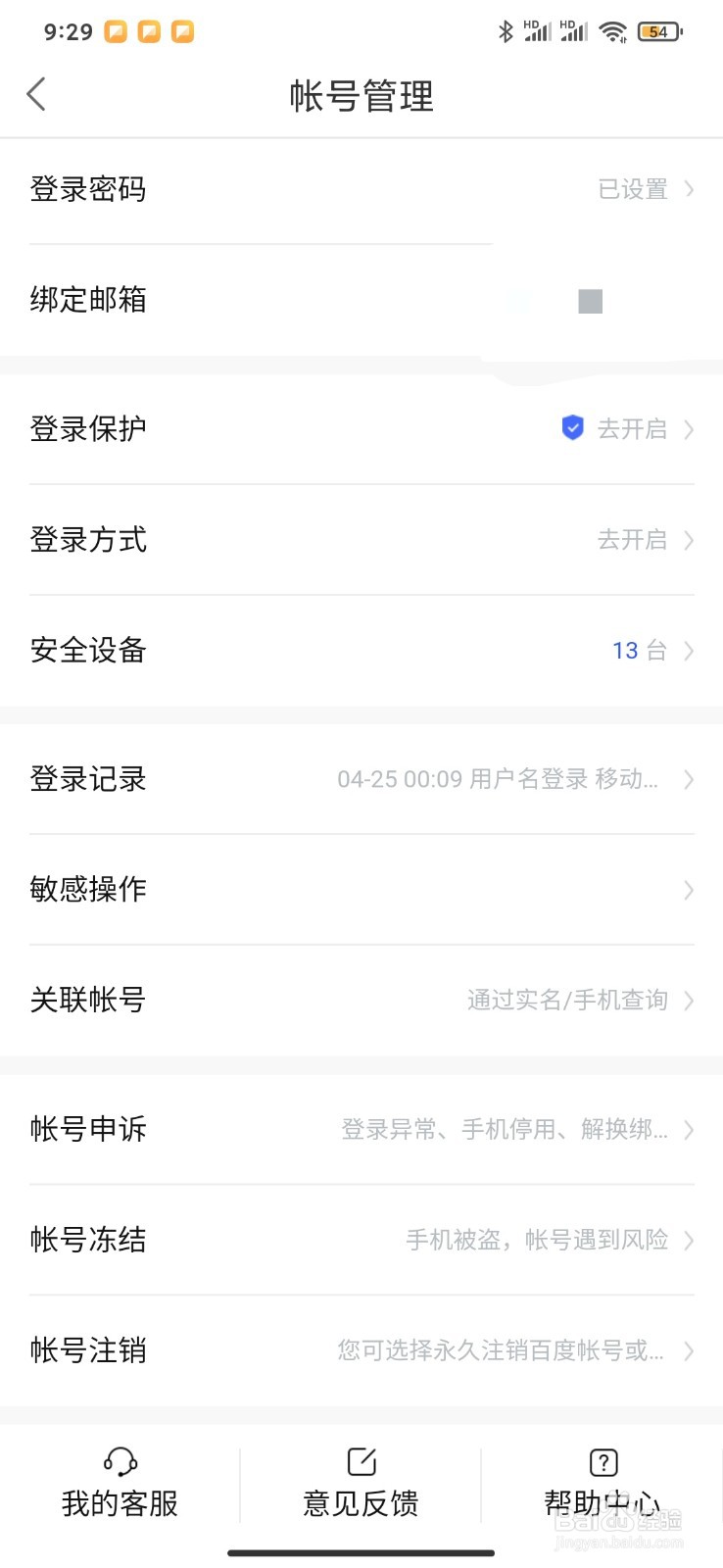Image resolution: width=723 pixels, height=1568 pixels.
Task: Open 帐号冻结 option
Action: click(x=361, y=1241)
